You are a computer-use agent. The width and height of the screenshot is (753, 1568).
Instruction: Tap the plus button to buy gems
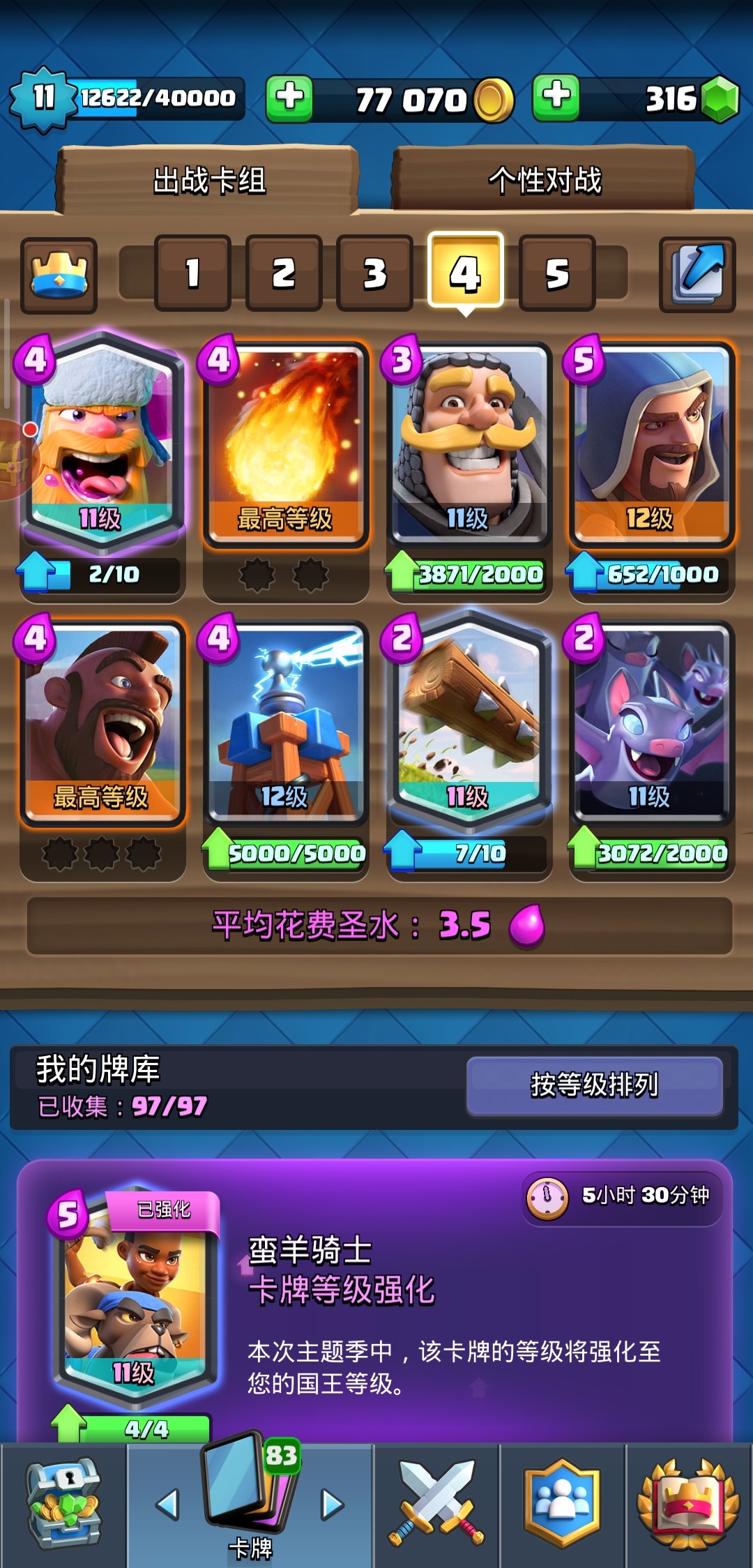(x=556, y=98)
